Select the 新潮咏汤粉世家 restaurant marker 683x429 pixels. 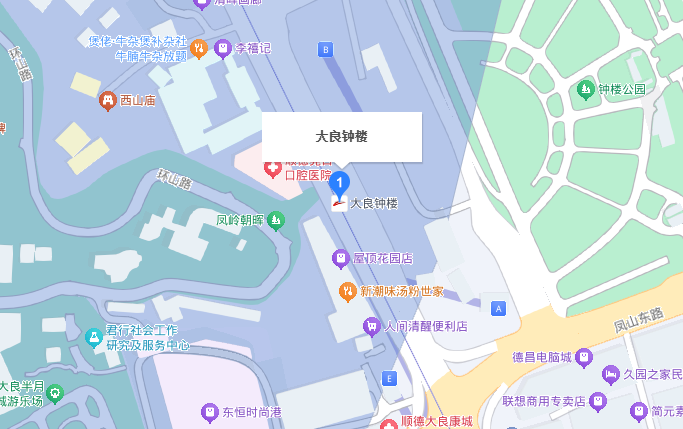(x=346, y=292)
